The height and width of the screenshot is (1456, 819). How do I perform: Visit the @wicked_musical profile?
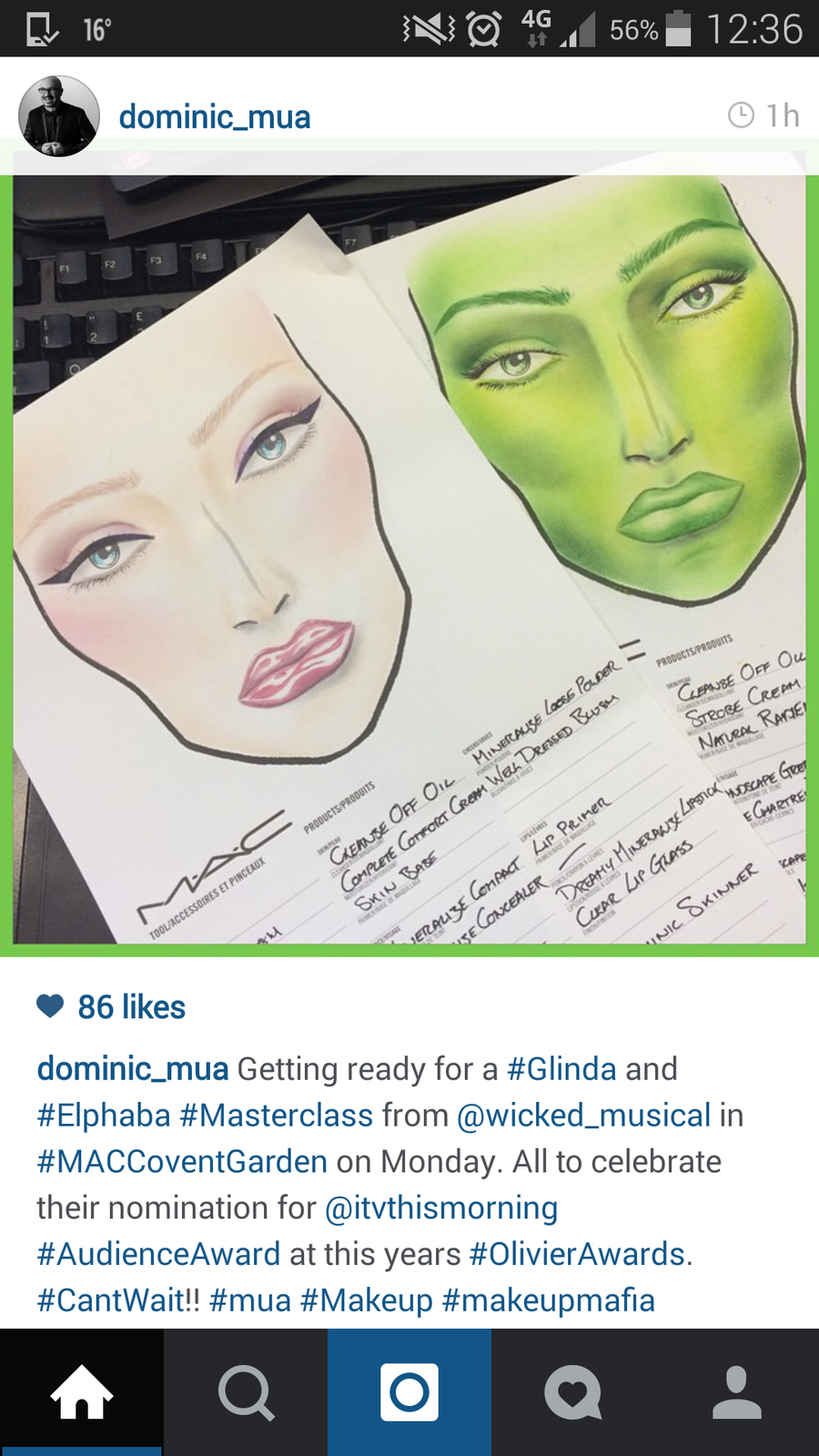583,1115
